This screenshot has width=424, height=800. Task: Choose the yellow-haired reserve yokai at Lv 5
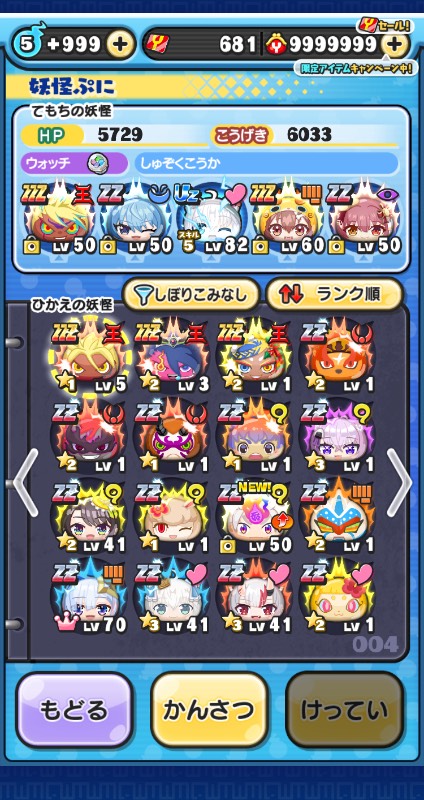click(x=88, y=358)
